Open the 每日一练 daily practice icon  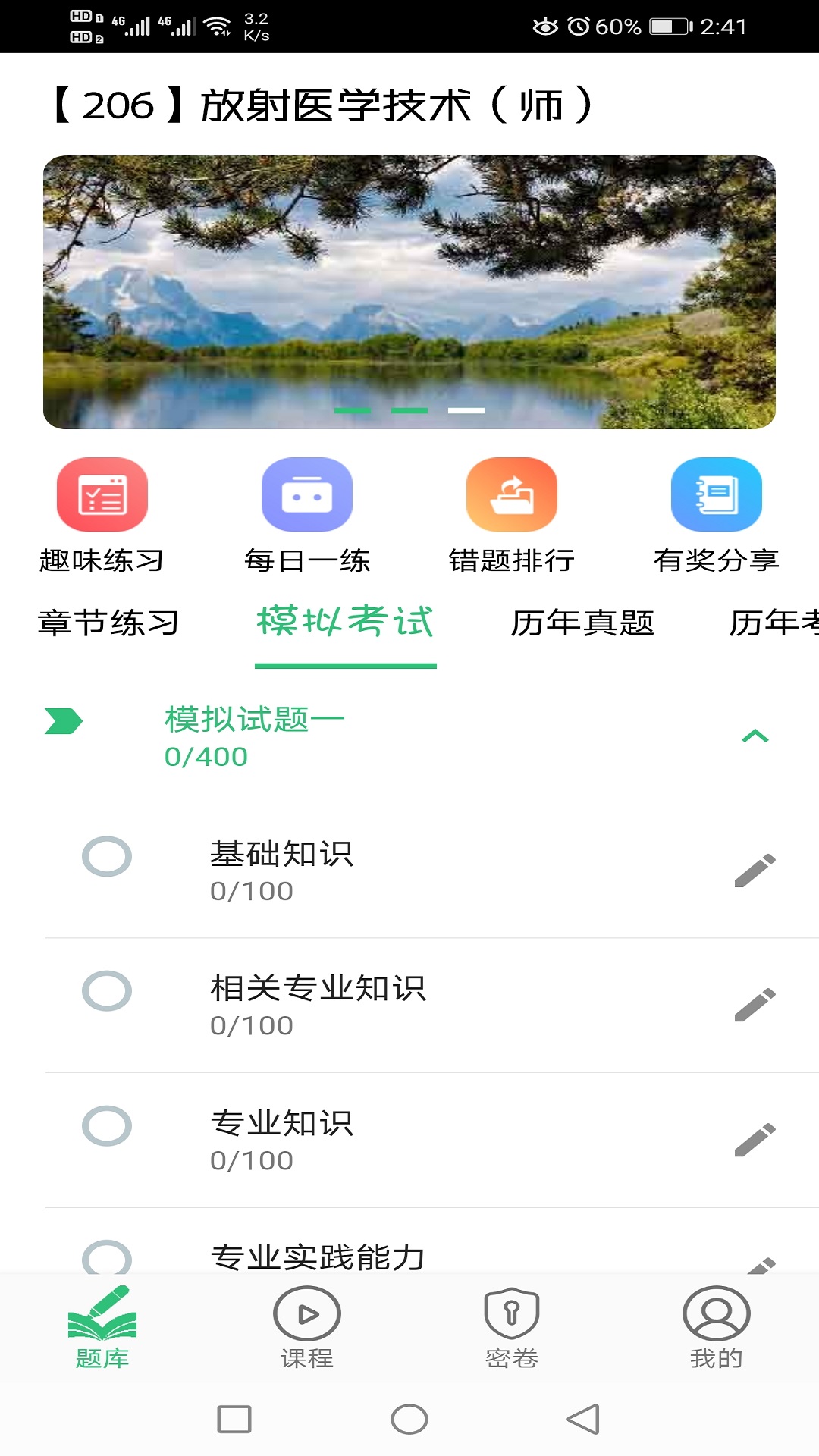(x=306, y=494)
